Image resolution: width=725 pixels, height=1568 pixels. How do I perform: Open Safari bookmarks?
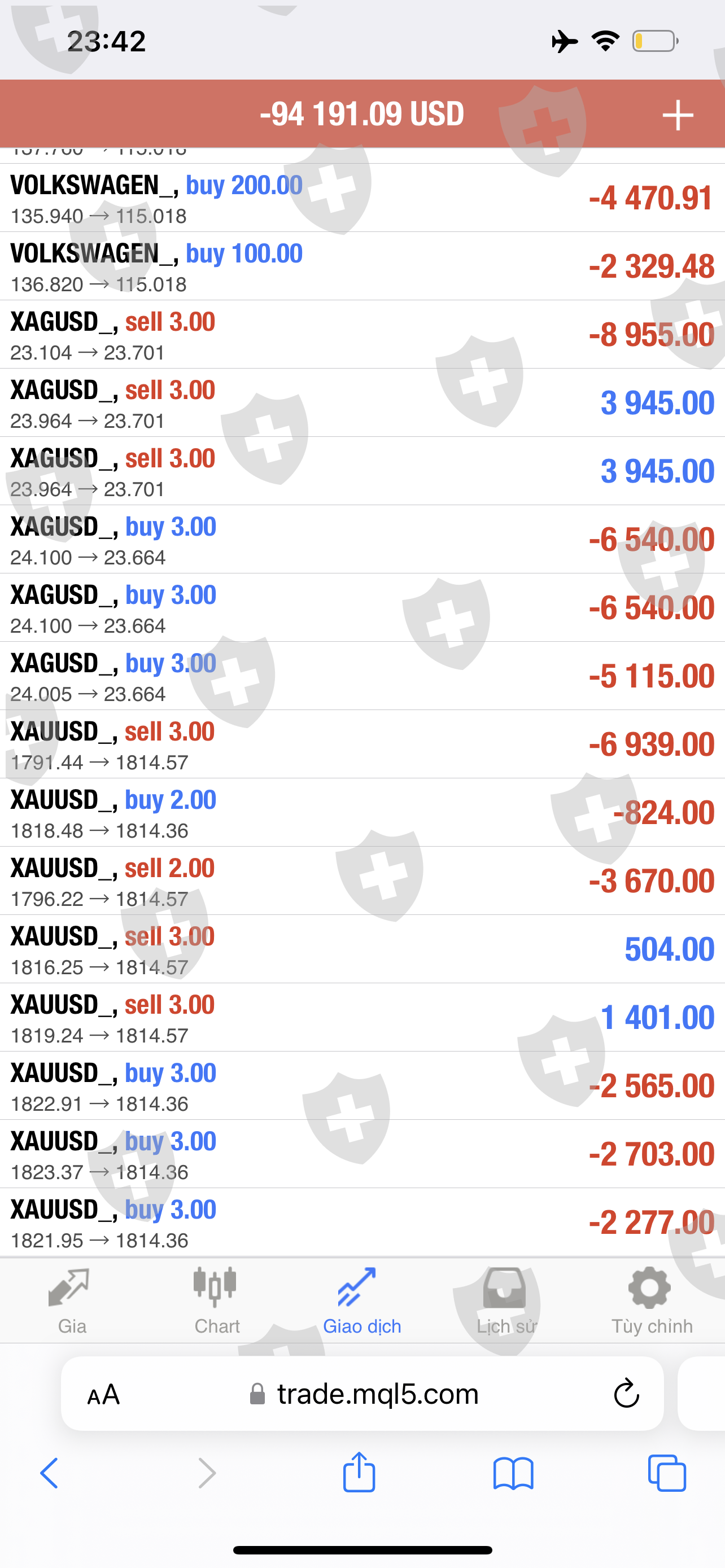pyautogui.click(x=513, y=1474)
